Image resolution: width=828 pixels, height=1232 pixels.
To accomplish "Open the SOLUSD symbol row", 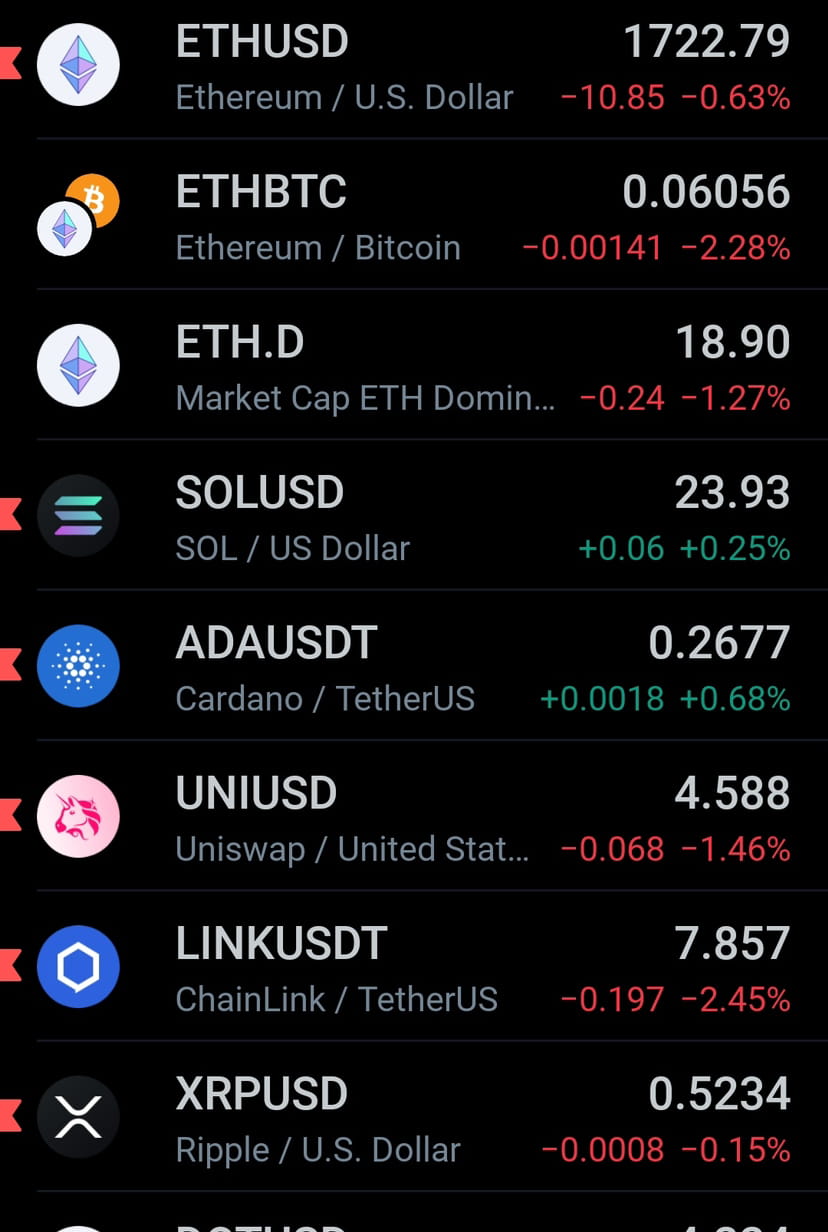I will (414, 515).
